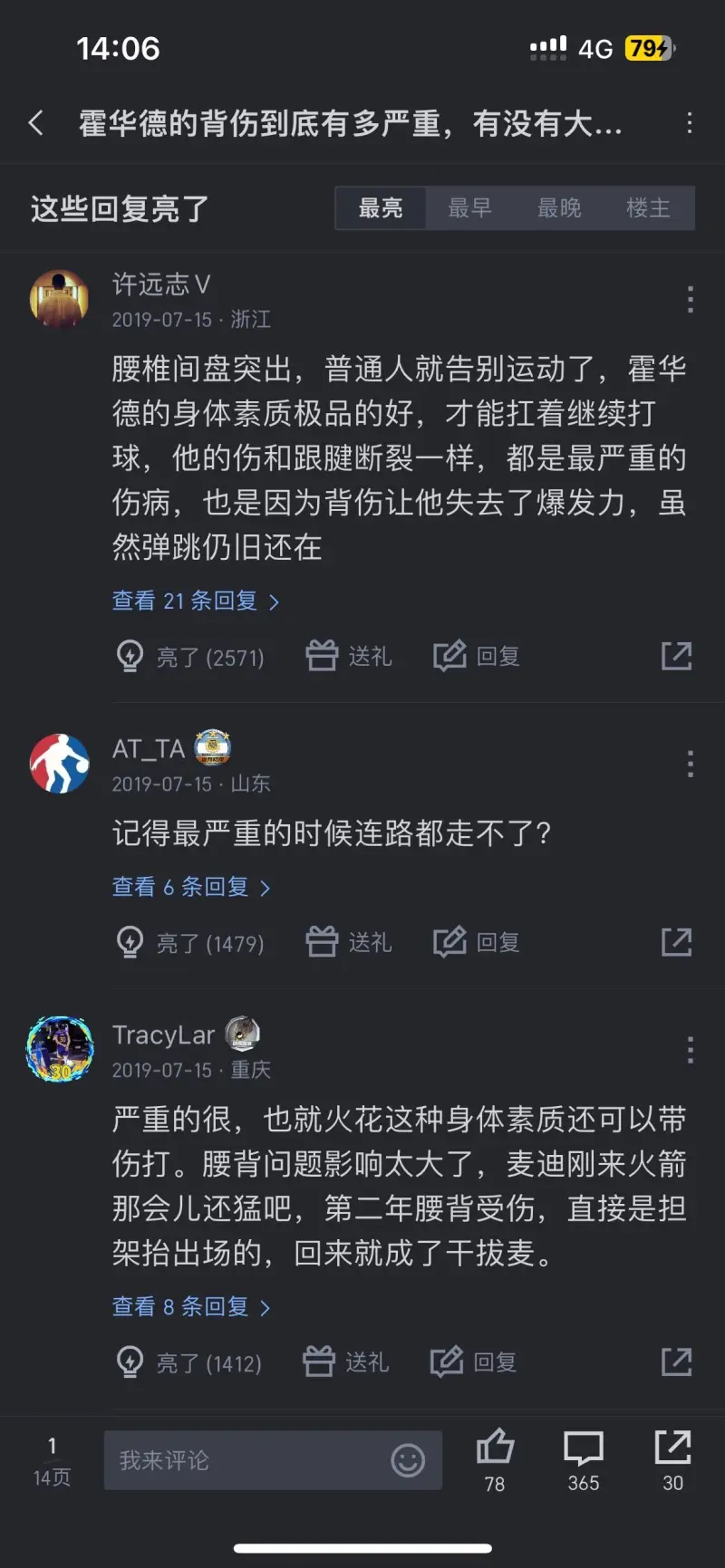View 8 replies under TracyLar's comment
Screen dimensions: 725x1568
(190, 1307)
